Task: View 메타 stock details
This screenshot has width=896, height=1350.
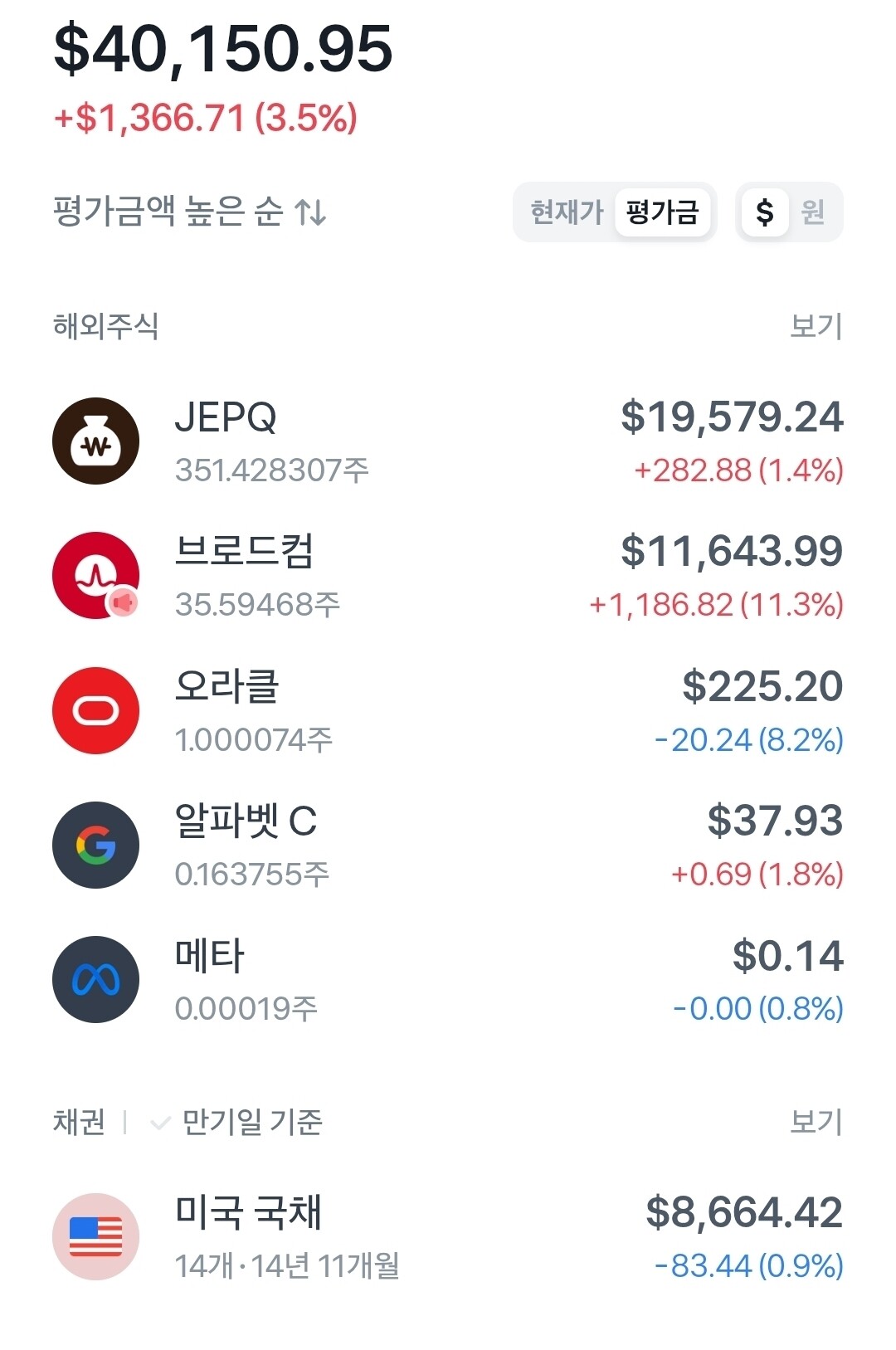Action: coord(448,980)
